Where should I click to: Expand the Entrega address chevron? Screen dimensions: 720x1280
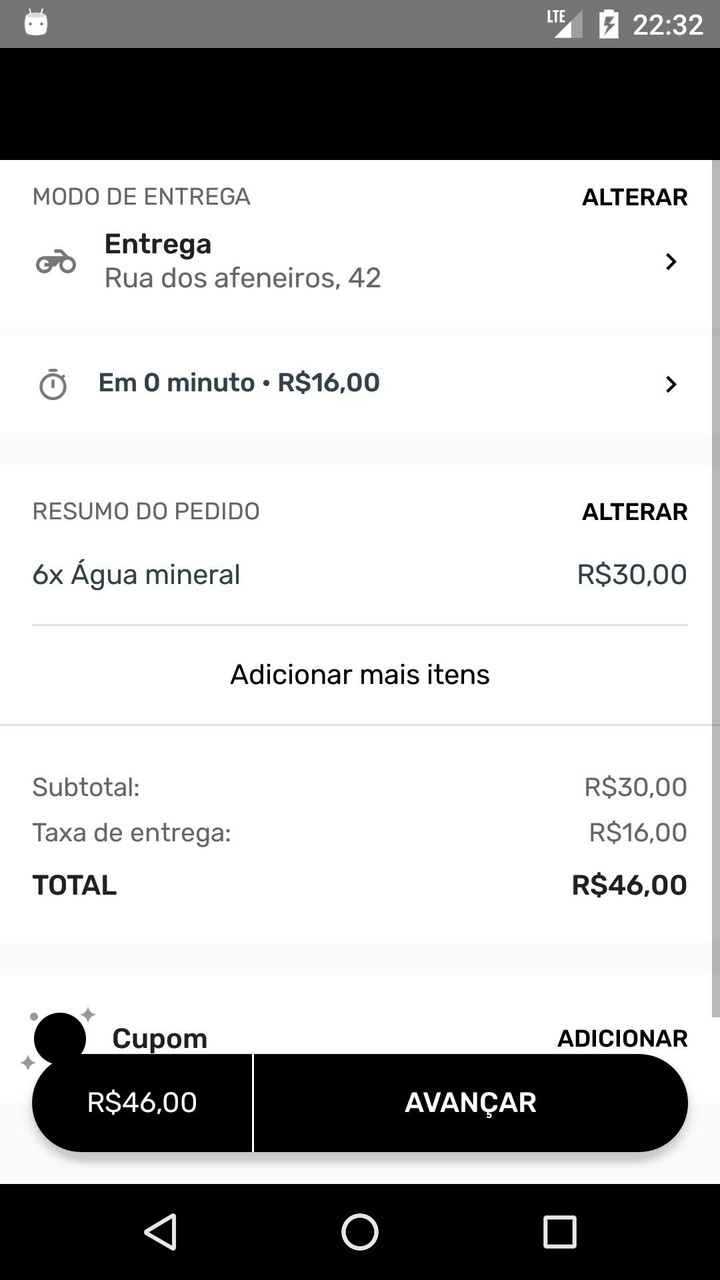tap(671, 261)
